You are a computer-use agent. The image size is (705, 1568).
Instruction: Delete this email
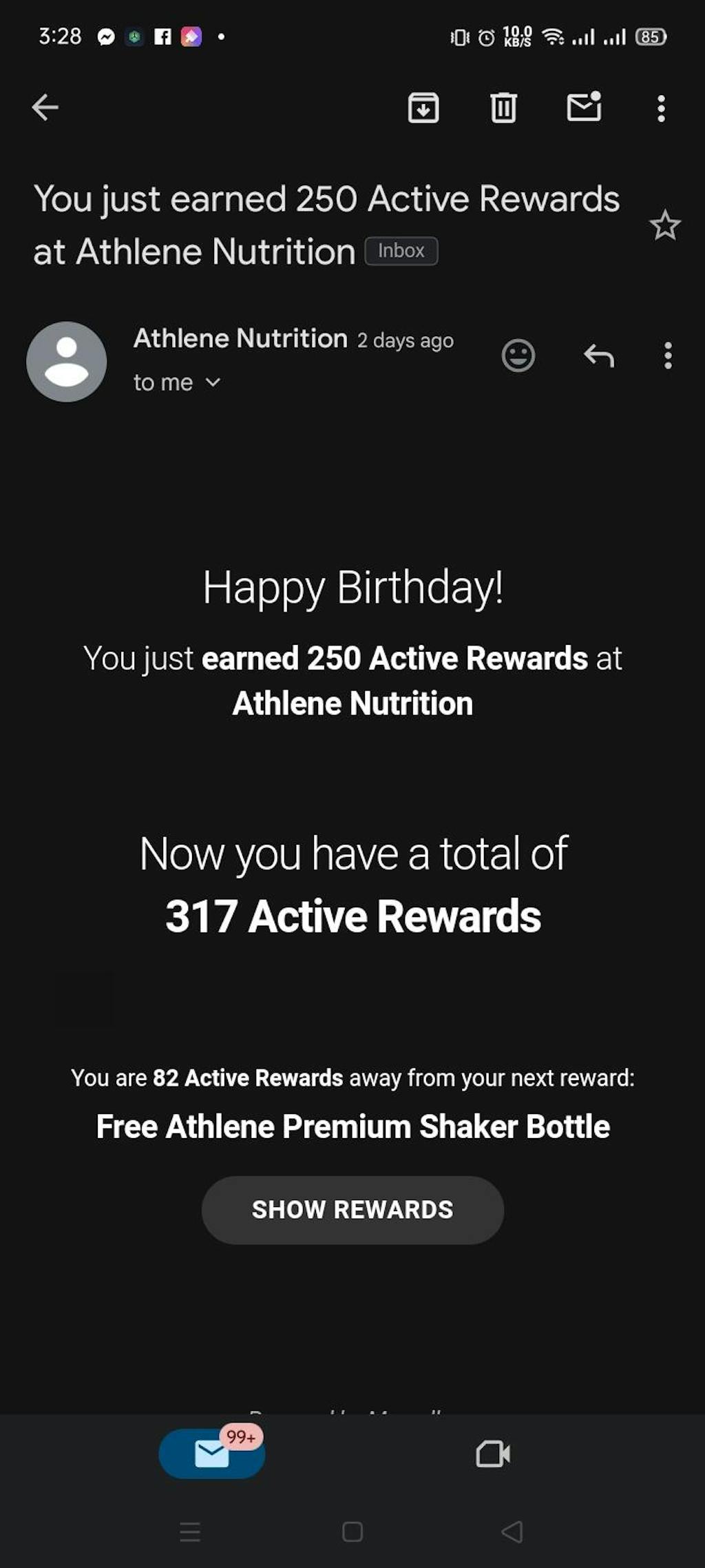503,108
